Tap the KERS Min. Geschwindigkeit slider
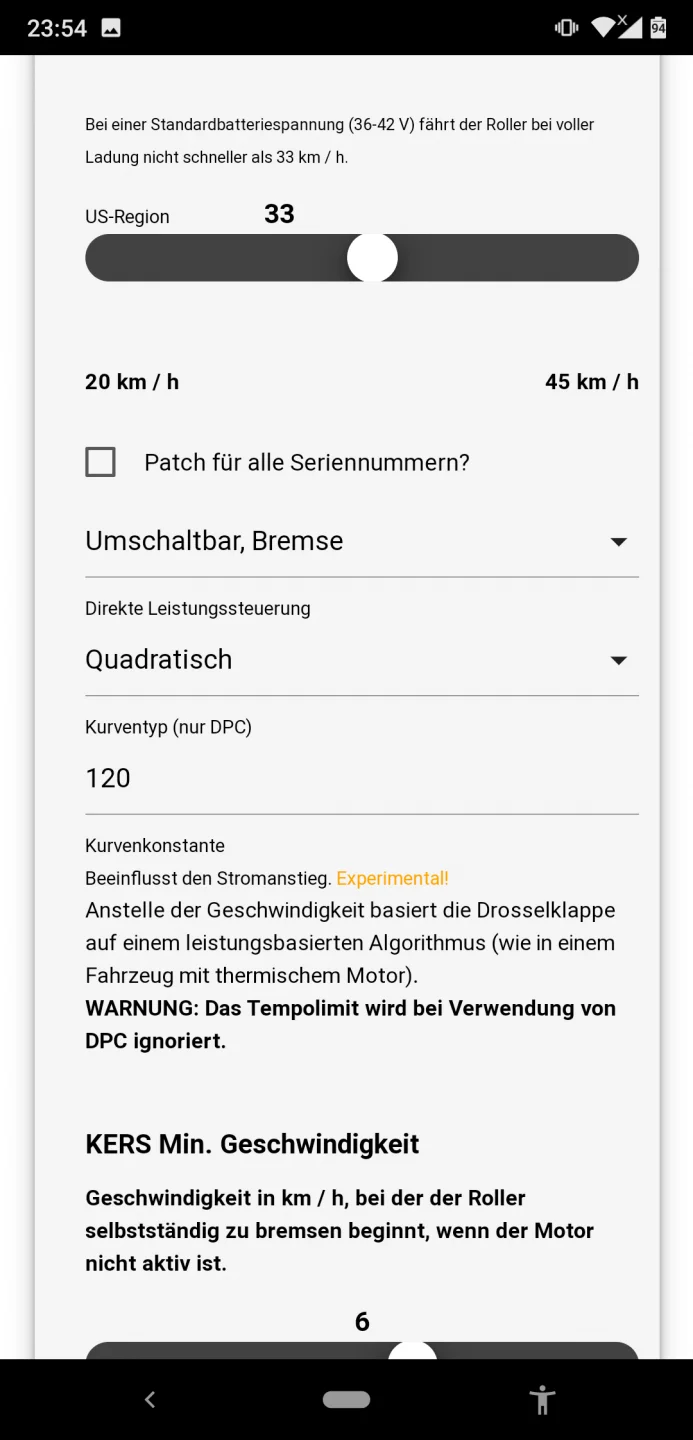 click(412, 1351)
